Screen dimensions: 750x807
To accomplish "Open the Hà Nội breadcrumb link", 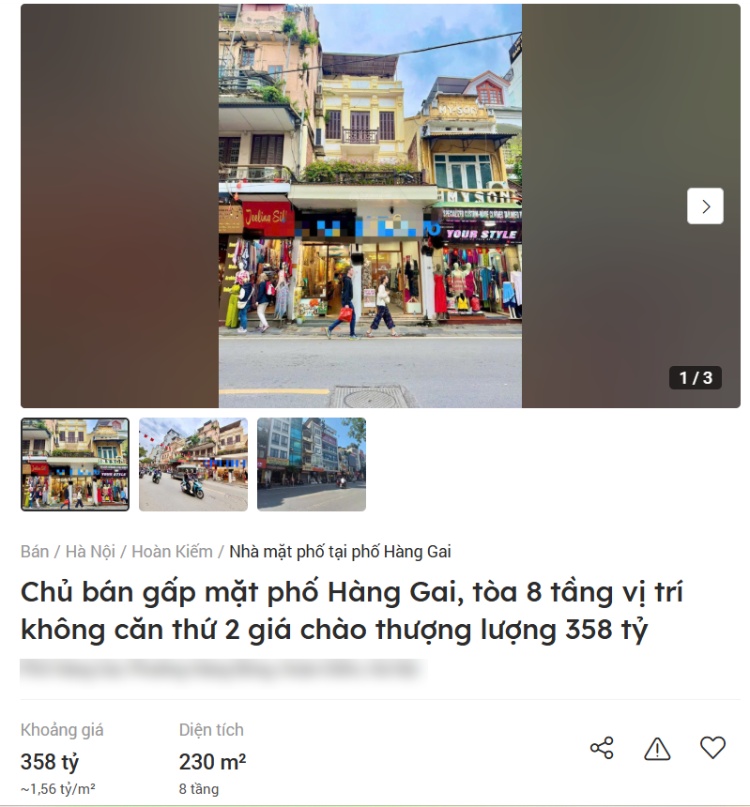I will point(90,551).
